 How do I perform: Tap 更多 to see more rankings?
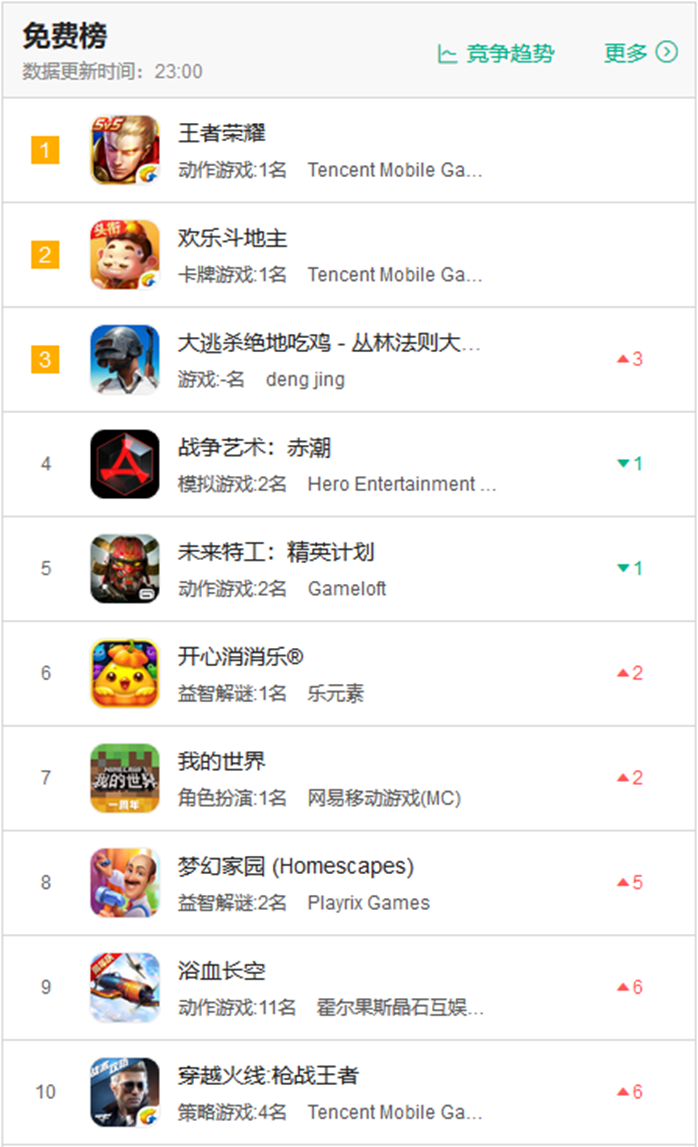[640, 53]
